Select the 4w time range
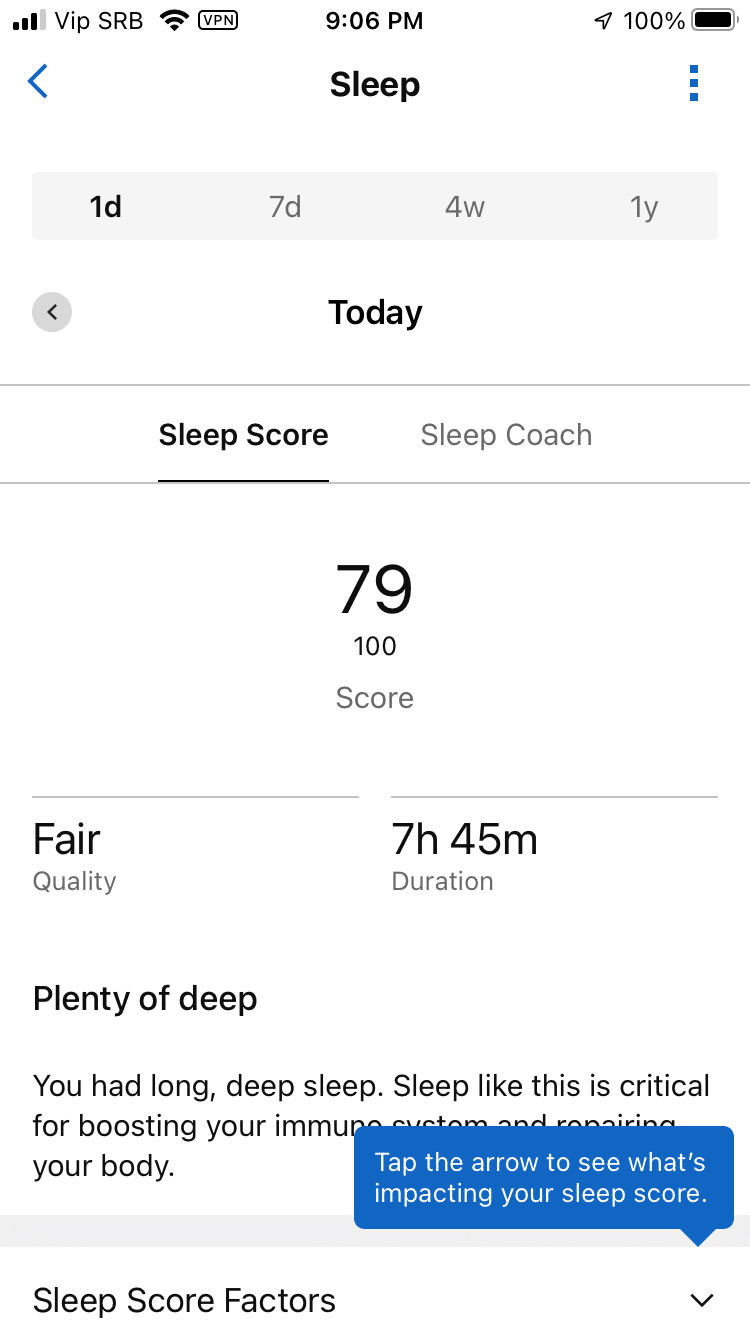Viewport: 750px width, 1334px height. [x=465, y=207]
